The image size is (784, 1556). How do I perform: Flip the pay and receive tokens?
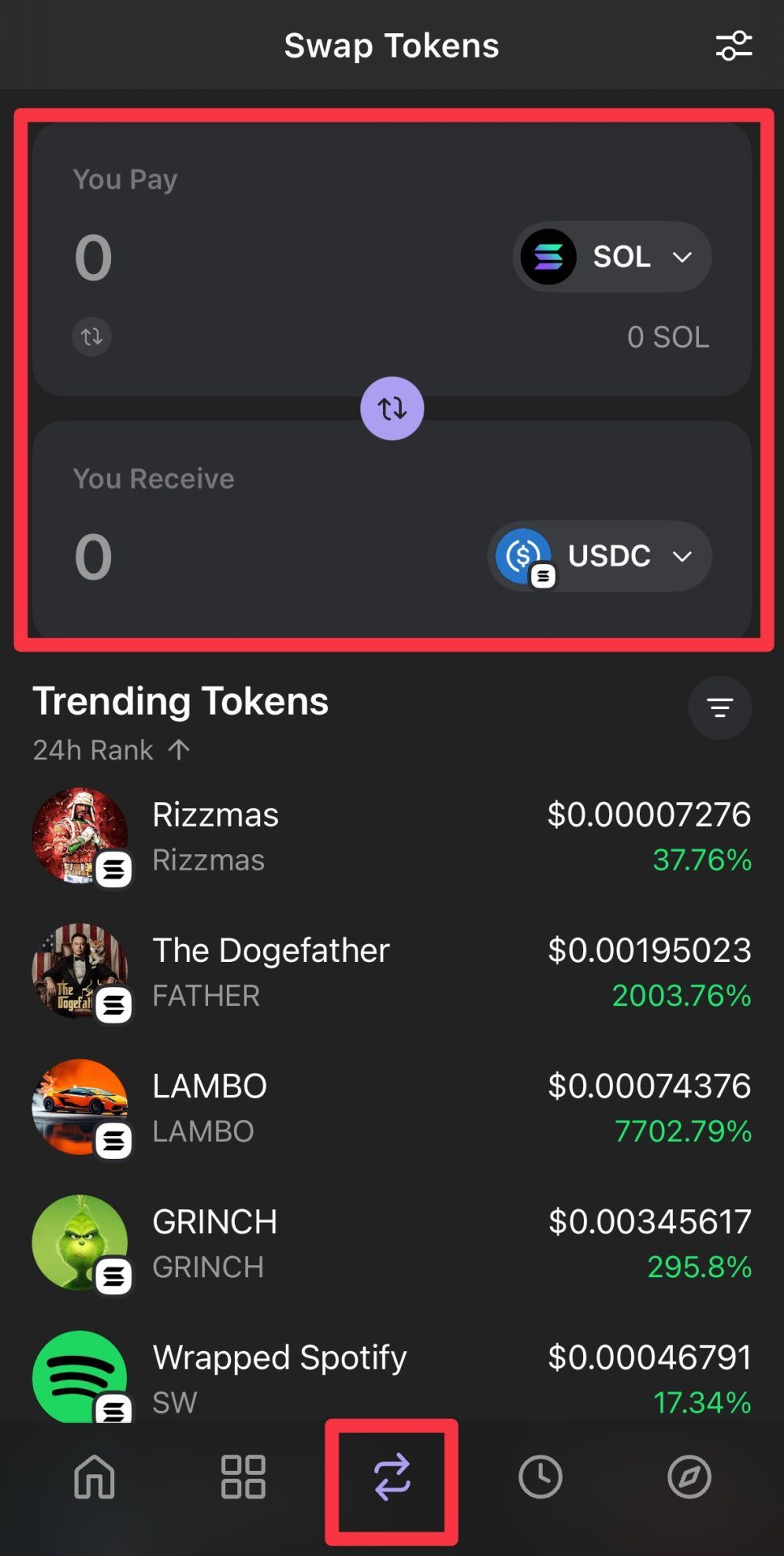coord(392,408)
